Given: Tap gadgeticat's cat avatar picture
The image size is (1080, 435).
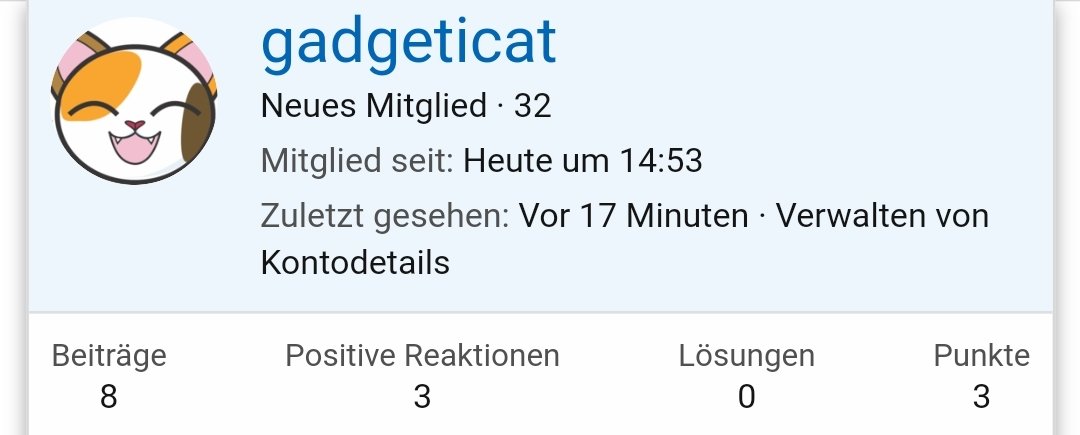Looking at the screenshot, I should [x=133, y=101].
